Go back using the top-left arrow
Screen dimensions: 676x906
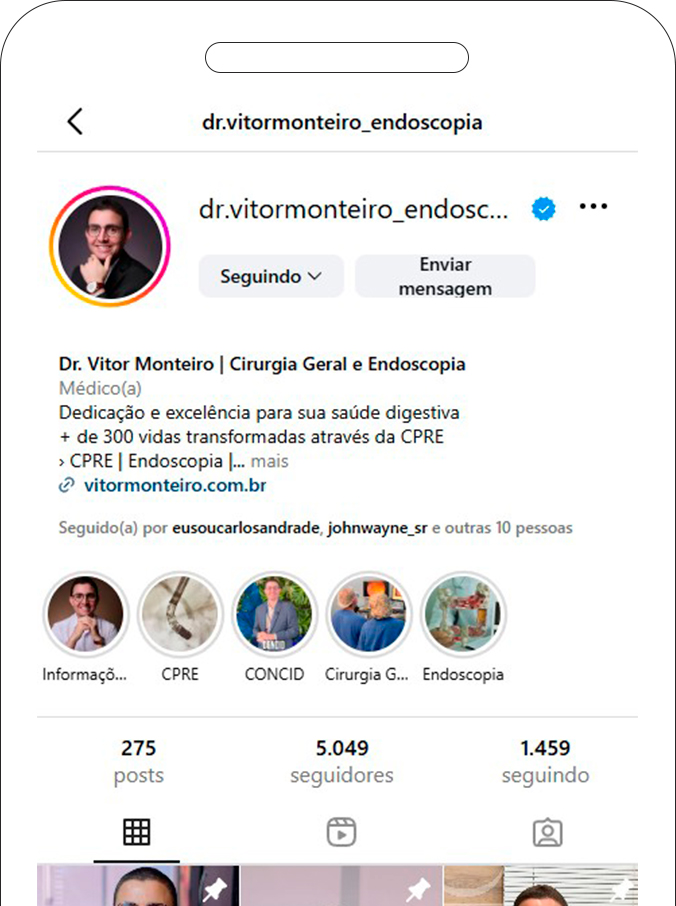(75, 122)
